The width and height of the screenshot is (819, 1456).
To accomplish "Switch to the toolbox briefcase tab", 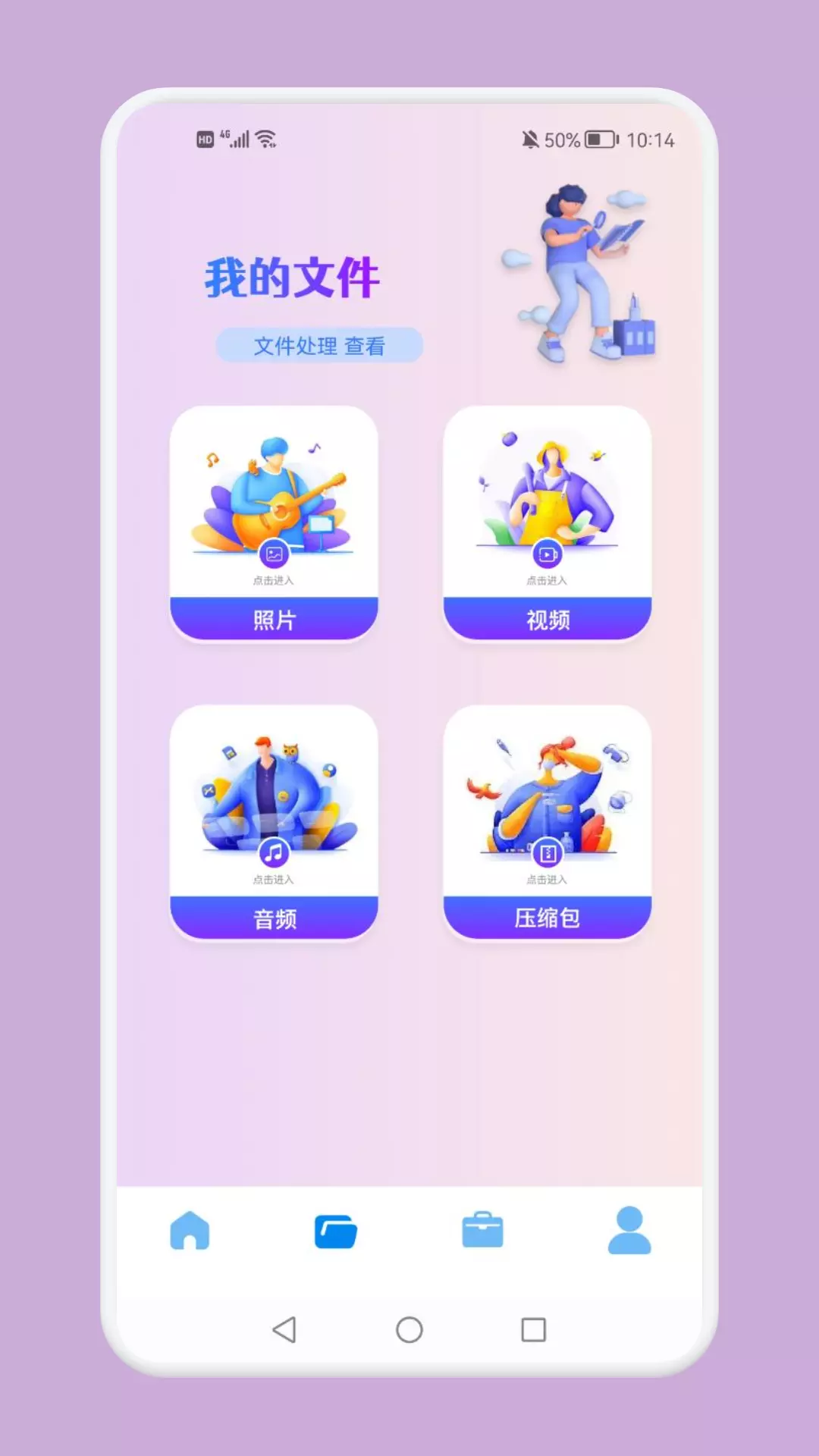I will point(482,1230).
